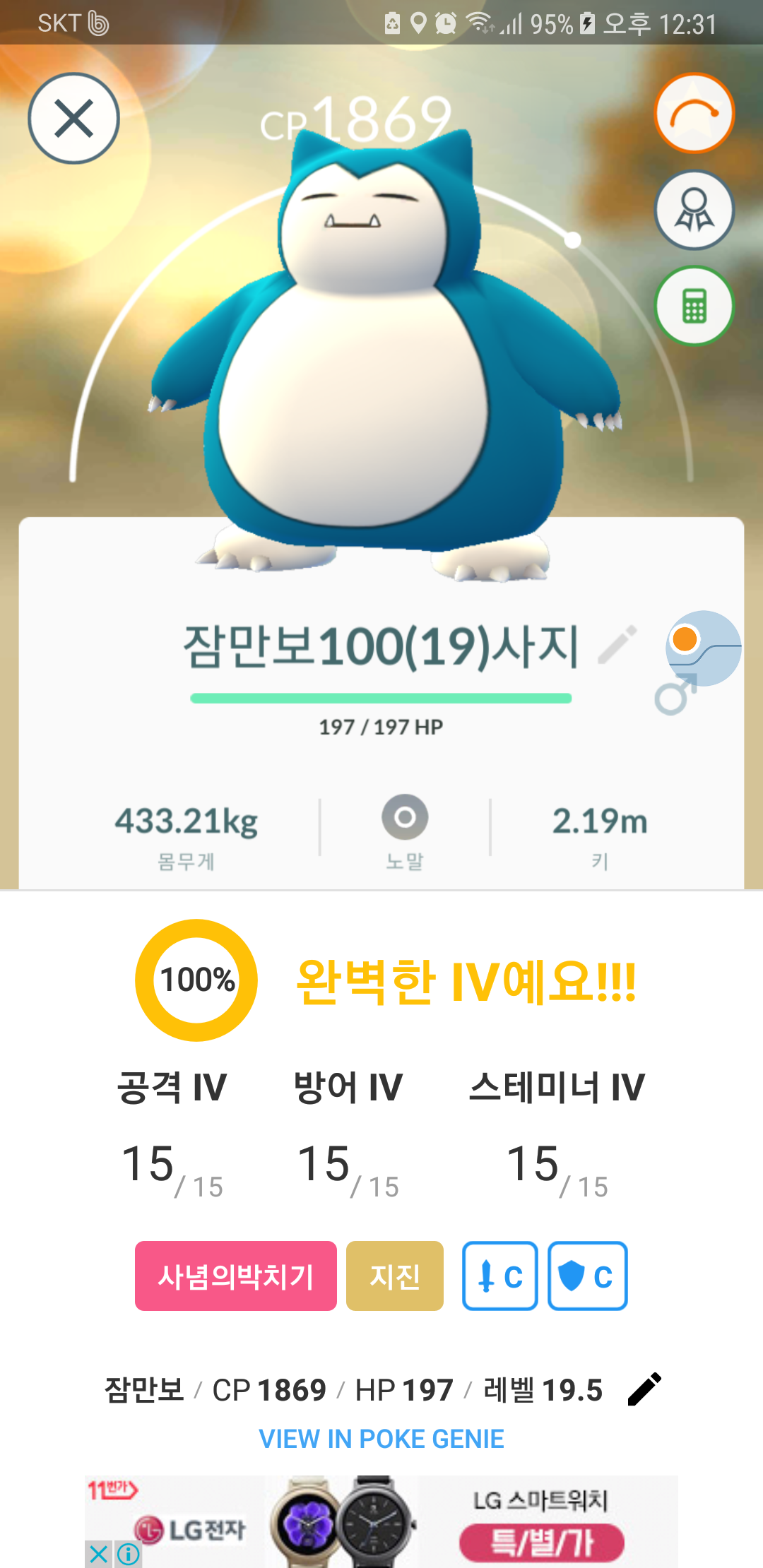Image resolution: width=763 pixels, height=1568 pixels.
Task: Dismiss the ad with the X icon
Action: click(98, 1554)
